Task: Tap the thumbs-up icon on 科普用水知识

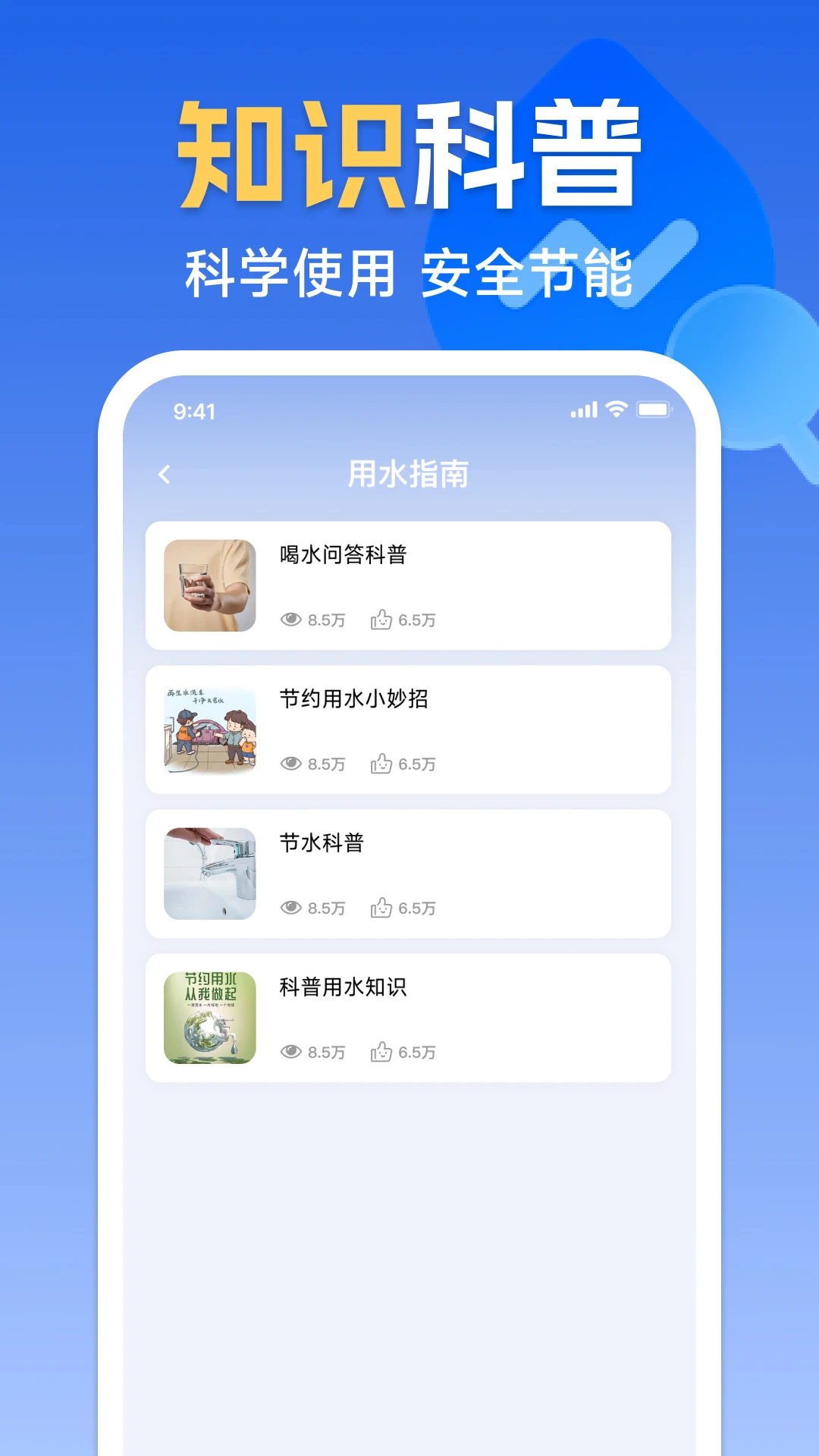Action: coord(380,1052)
